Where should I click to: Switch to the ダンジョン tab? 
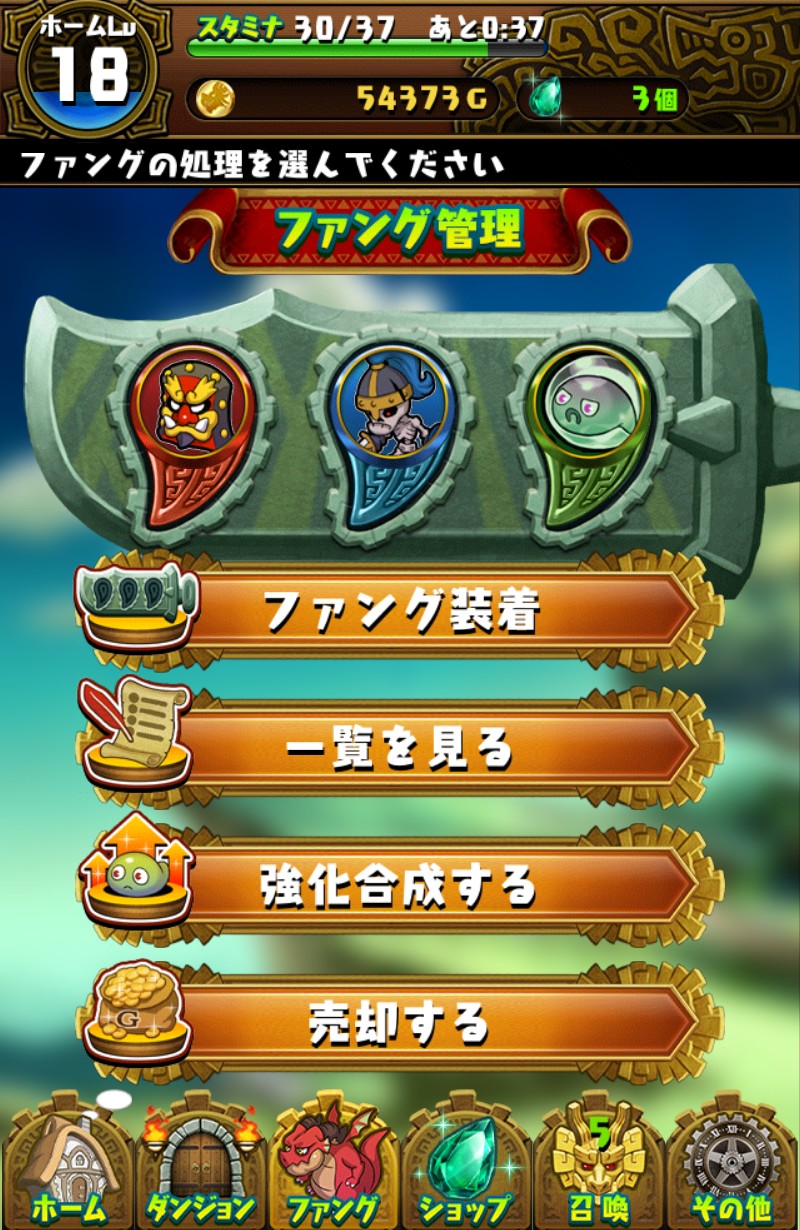(x=200, y=1165)
